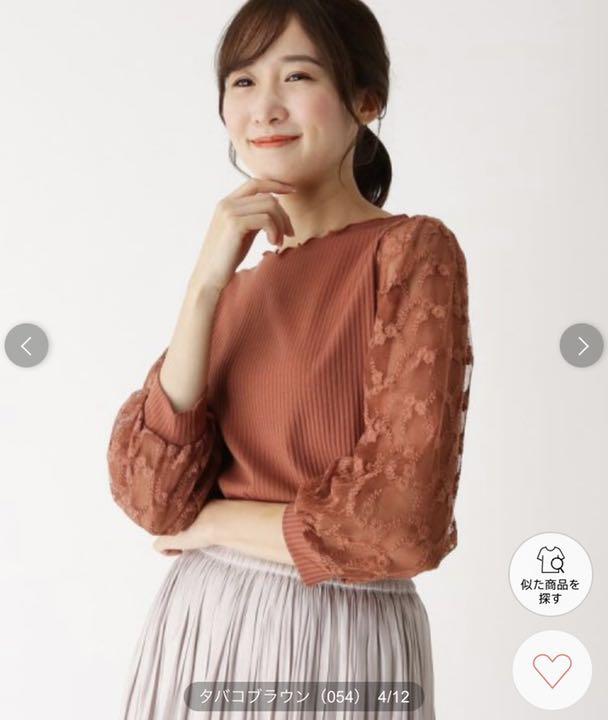The height and width of the screenshot is (720, 608).
Task: Go to the previous product photo
Action: click(26, 346)
